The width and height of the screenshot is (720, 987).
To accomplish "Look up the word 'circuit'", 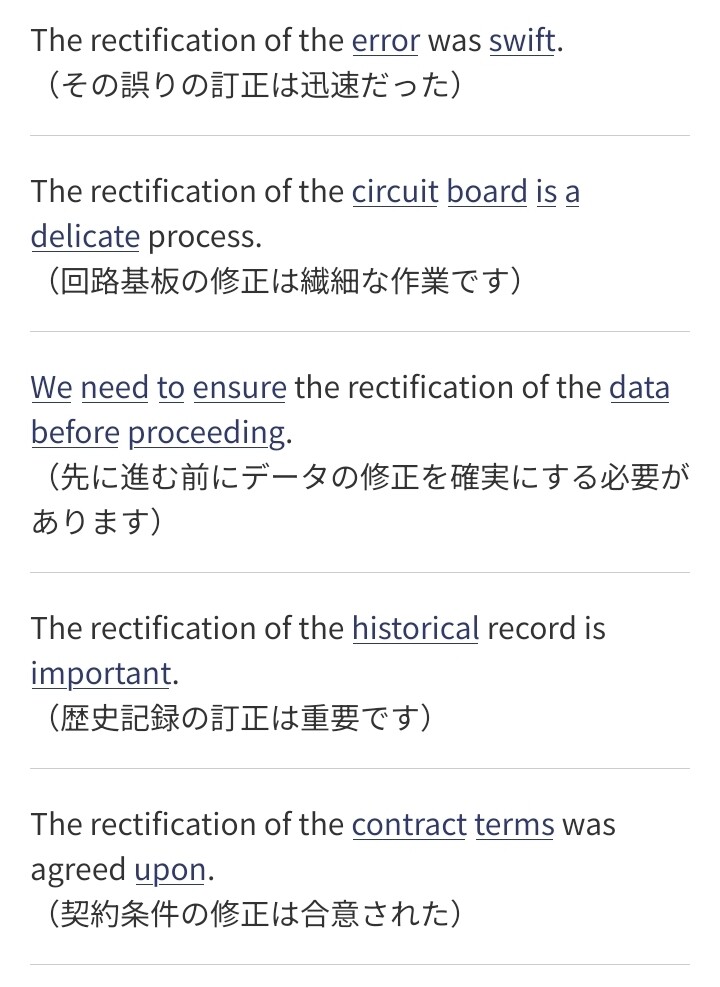I will (395, 191).
